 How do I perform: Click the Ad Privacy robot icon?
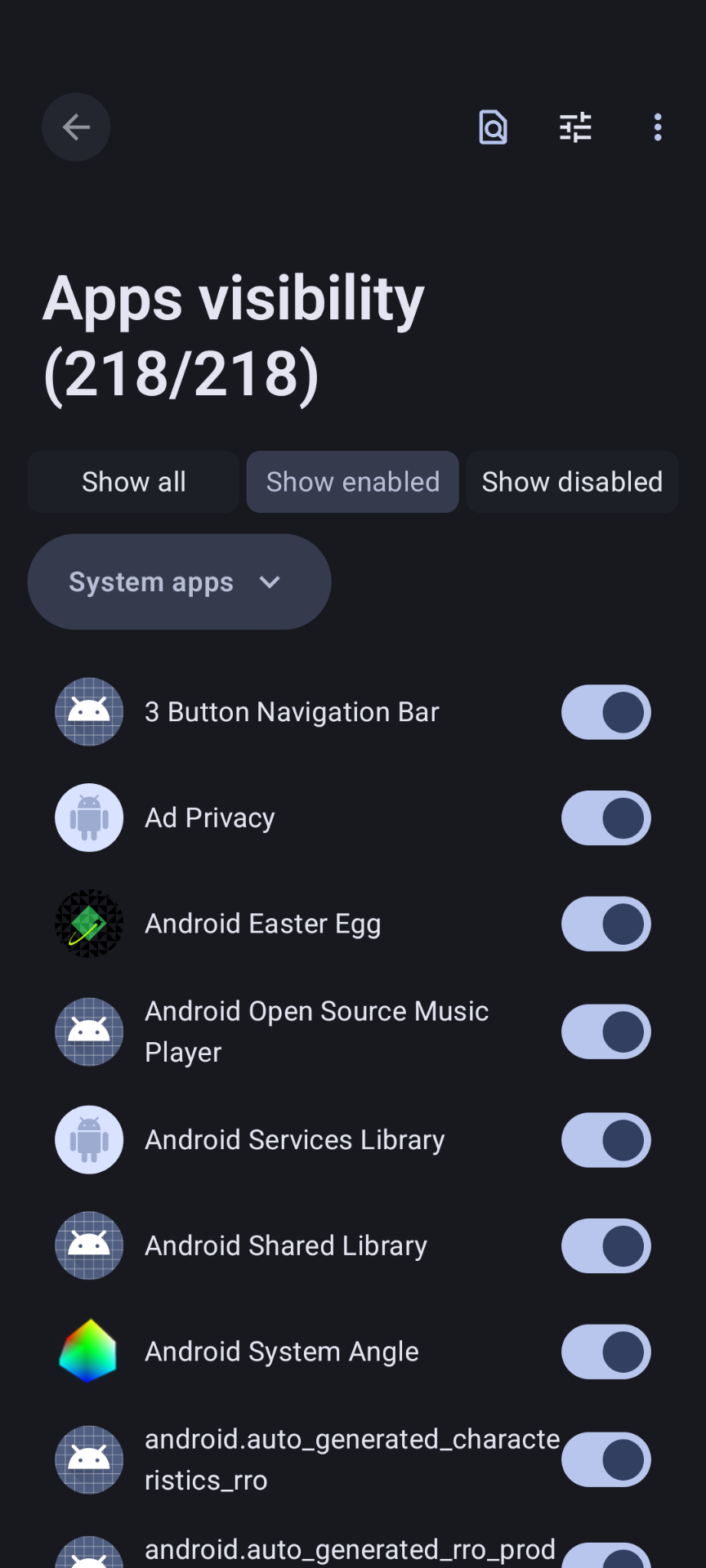(88, 817)
